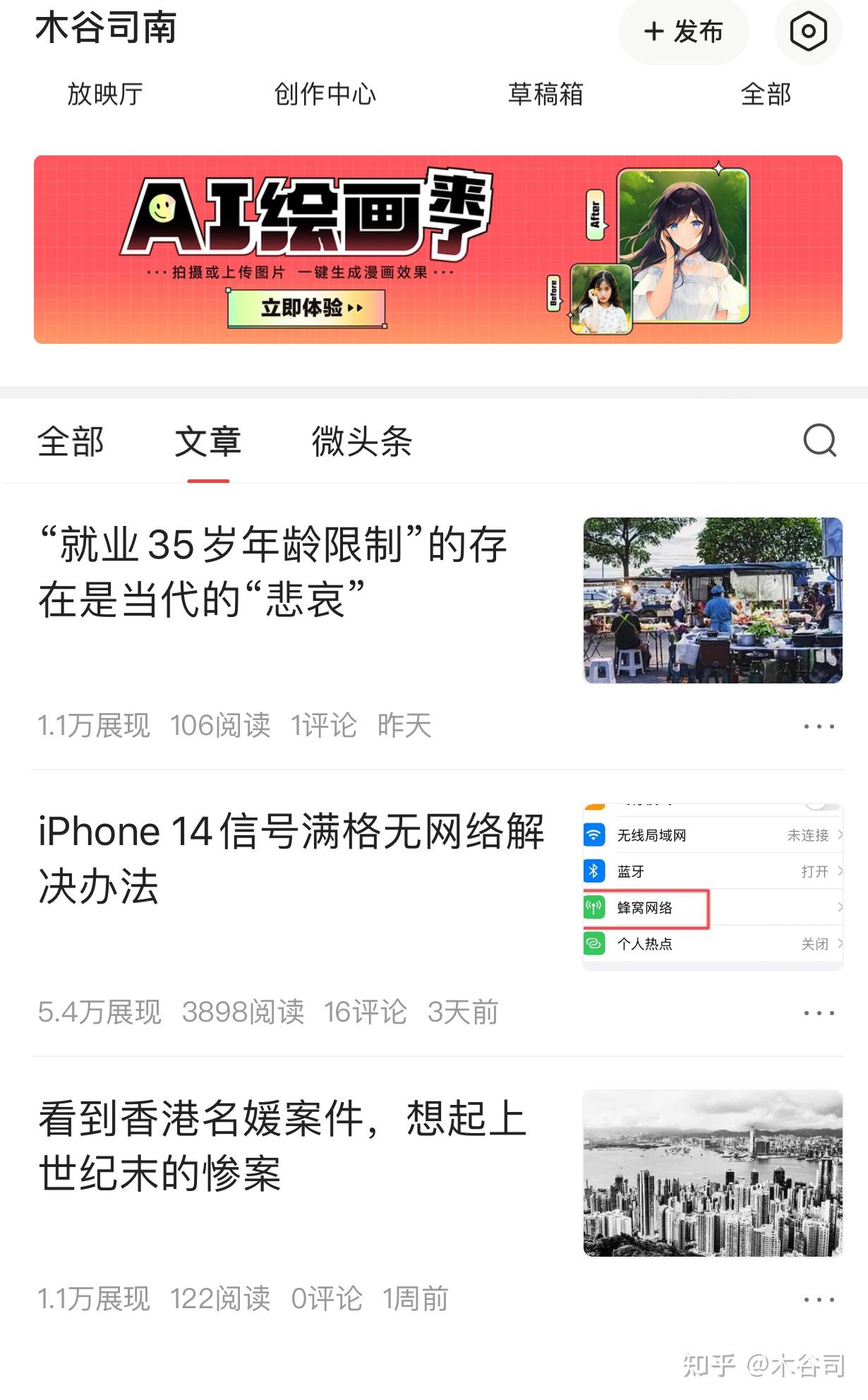Screen dimensions: 868x1400
Task: Open 草稿箱 drafts
Action: tap(545, 94)
